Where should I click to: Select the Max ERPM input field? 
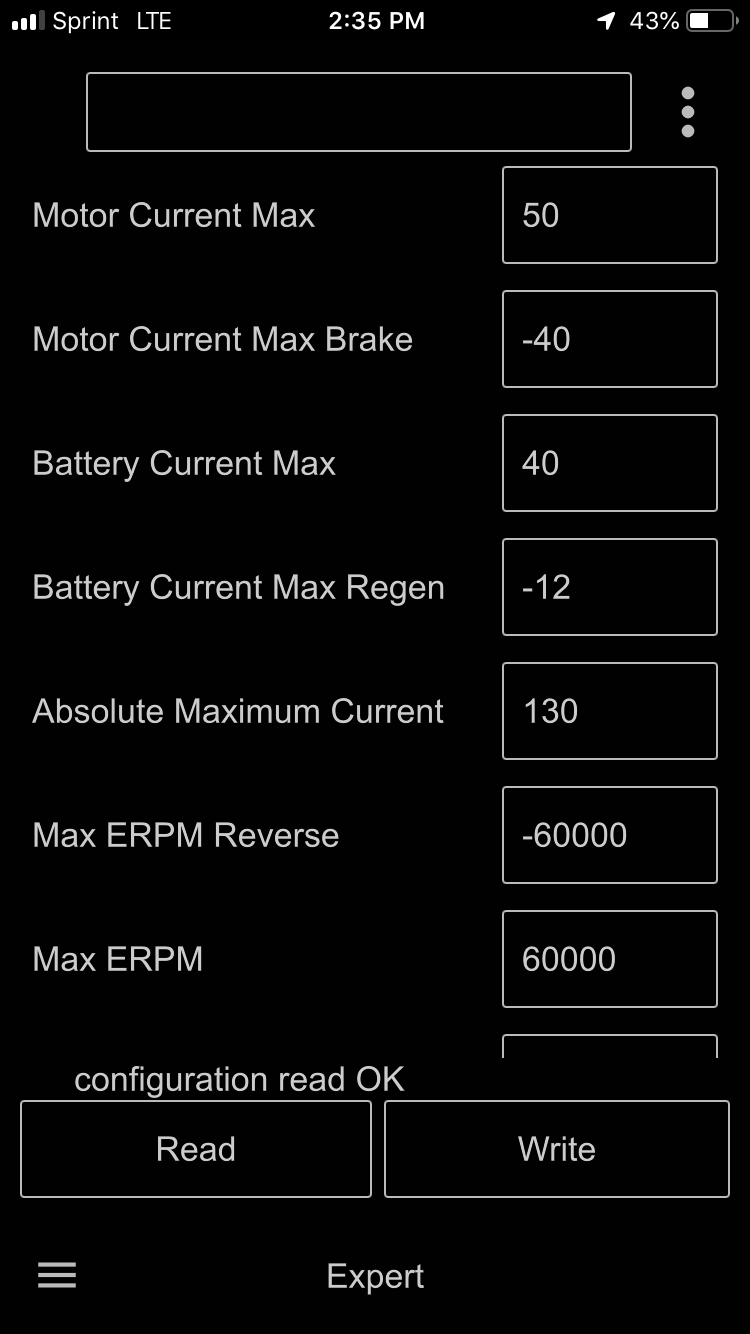point(610,959)
